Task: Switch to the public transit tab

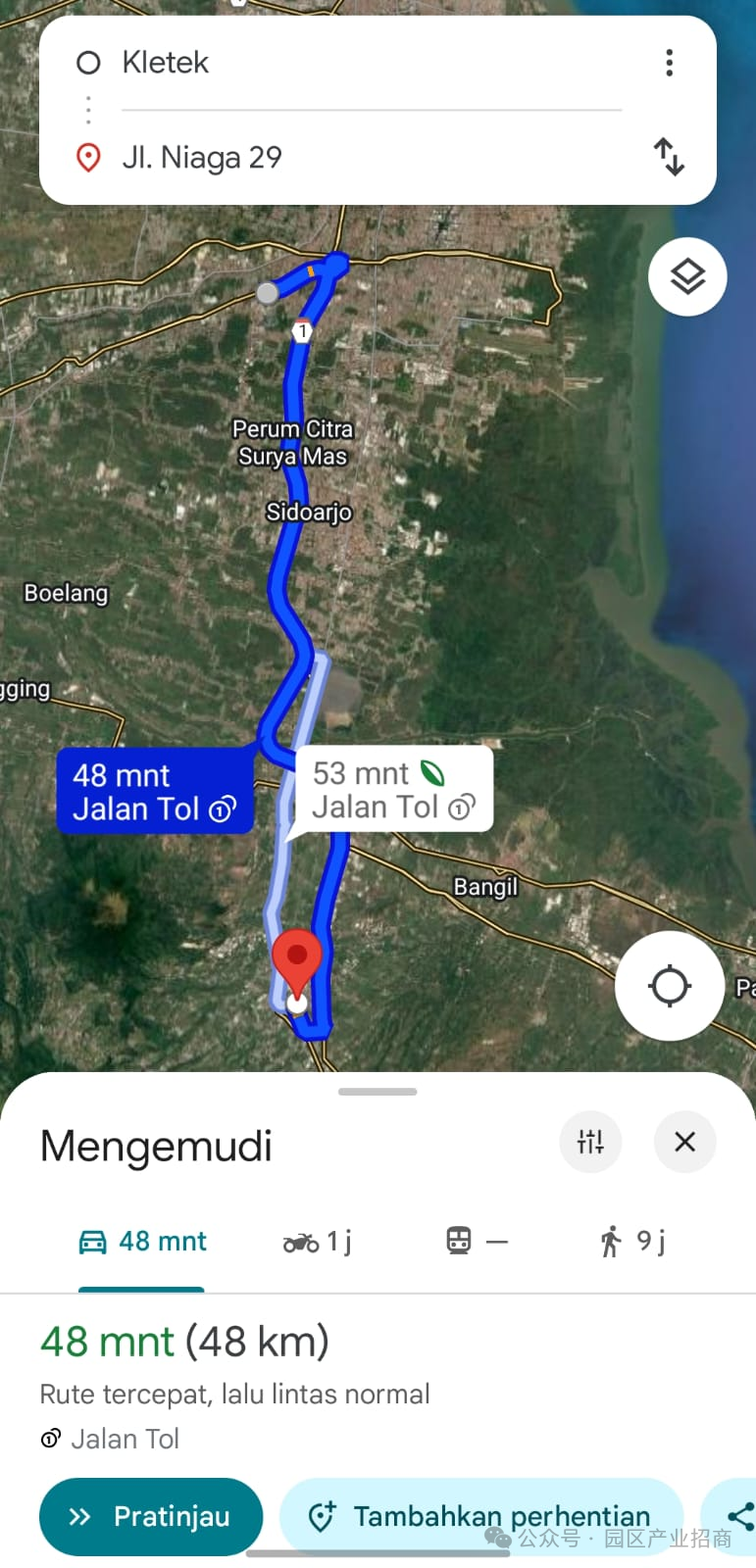Action: [477, 1242]
